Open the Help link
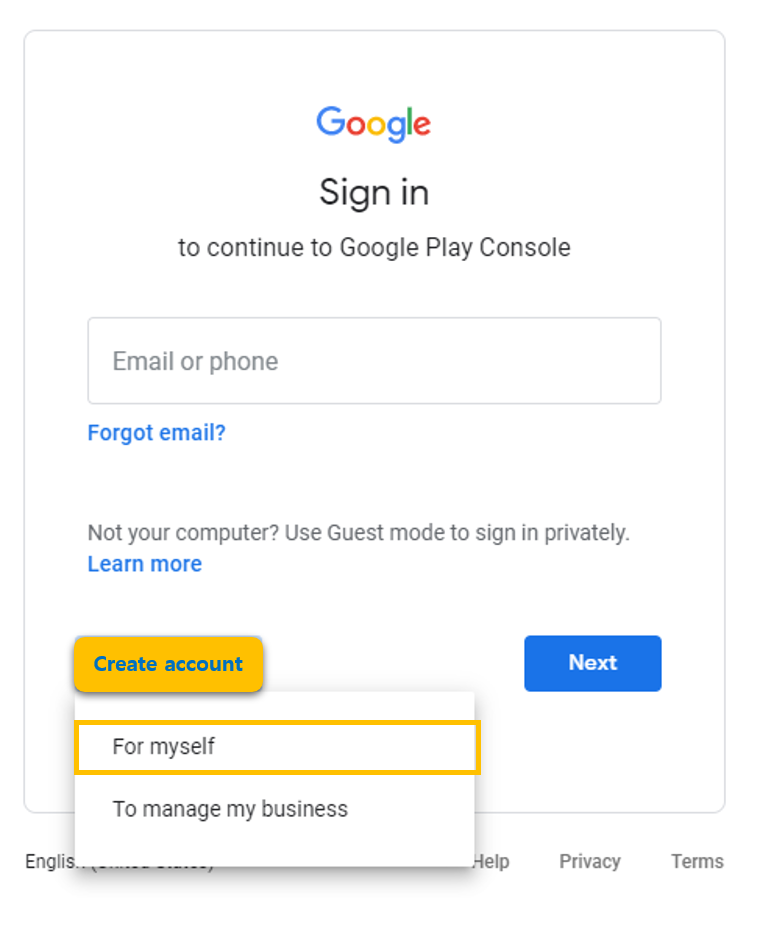Screen dimensions: 760x929 click(x=493, y=861)
